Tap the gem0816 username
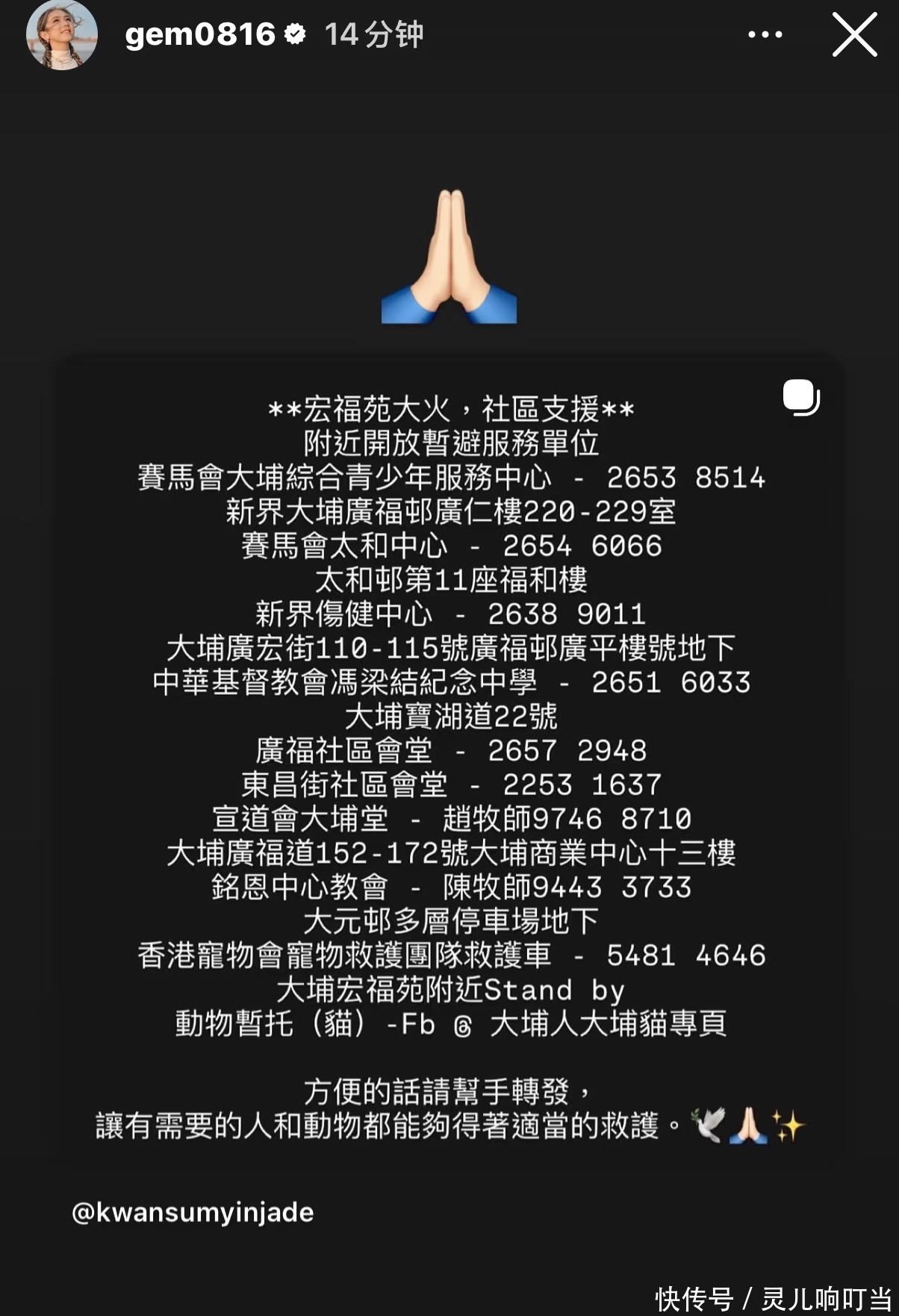This screenshot has width=899, height=1316. click(x=200, y=34)
